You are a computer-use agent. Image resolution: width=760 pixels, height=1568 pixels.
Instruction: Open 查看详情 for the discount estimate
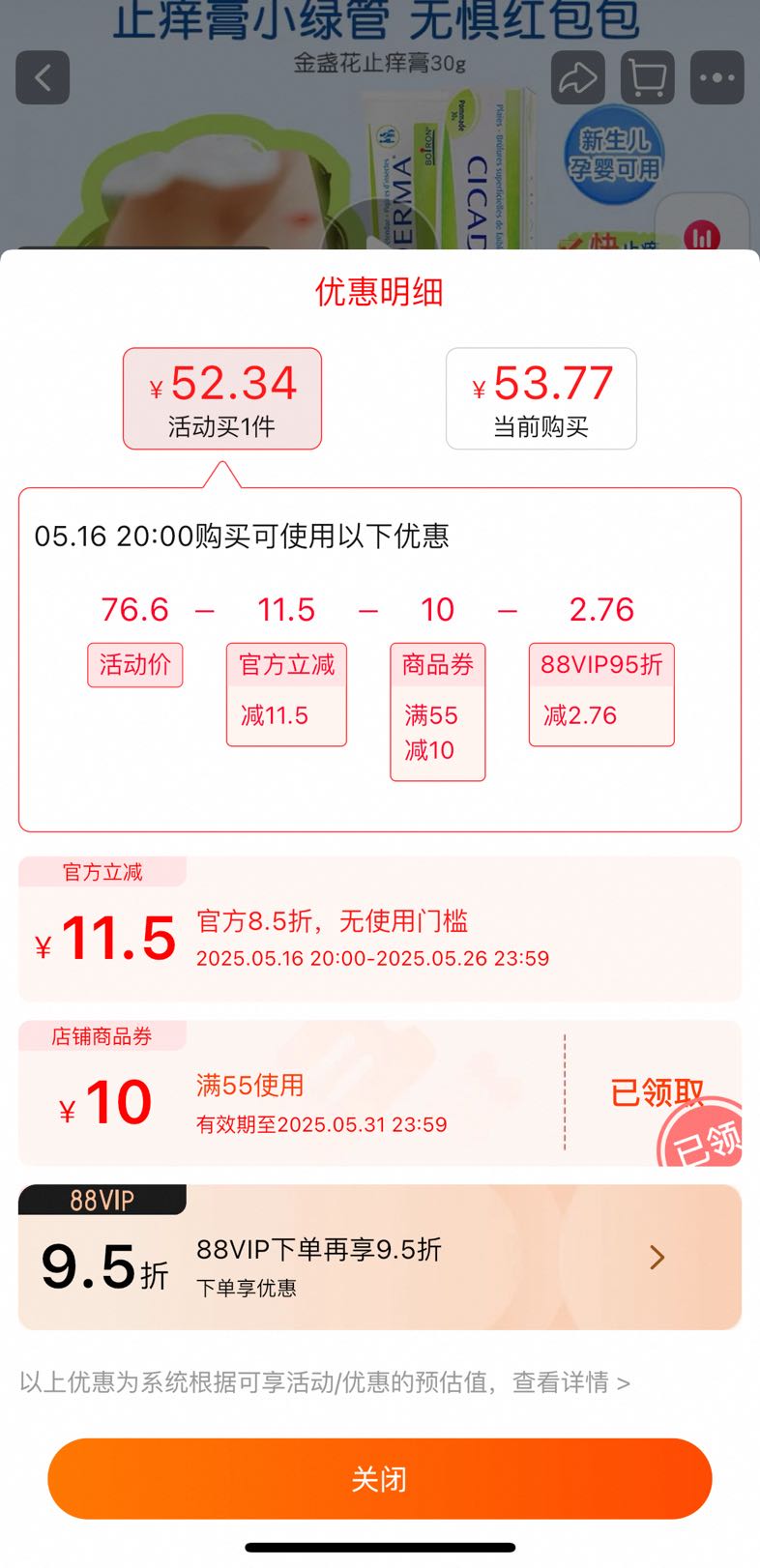[x=570, y=1382]
